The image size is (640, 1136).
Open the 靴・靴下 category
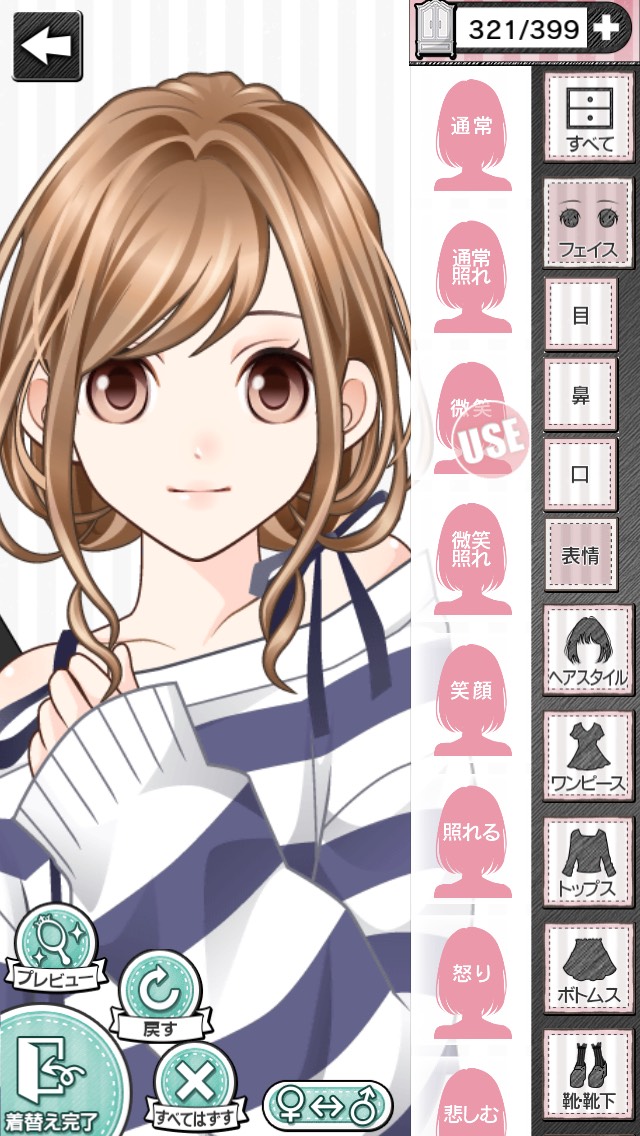tap(589, 1074)
